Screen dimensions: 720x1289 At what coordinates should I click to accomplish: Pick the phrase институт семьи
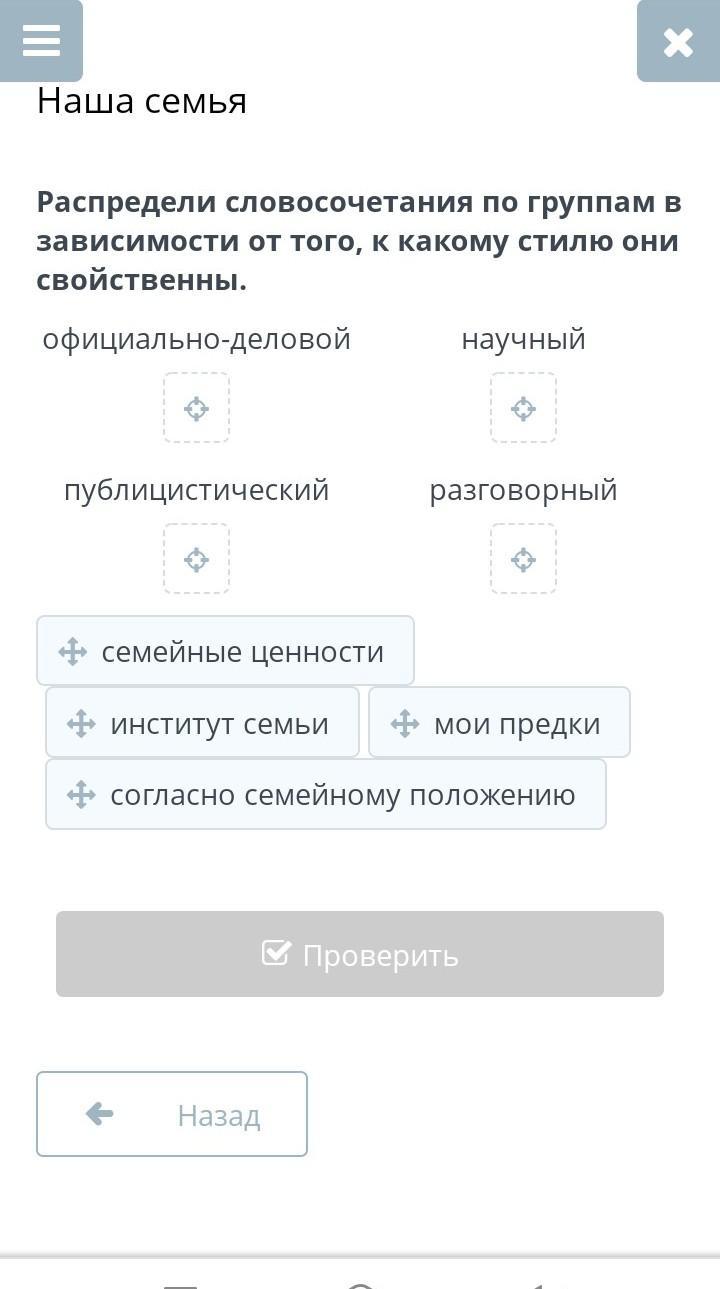(202, 723)
